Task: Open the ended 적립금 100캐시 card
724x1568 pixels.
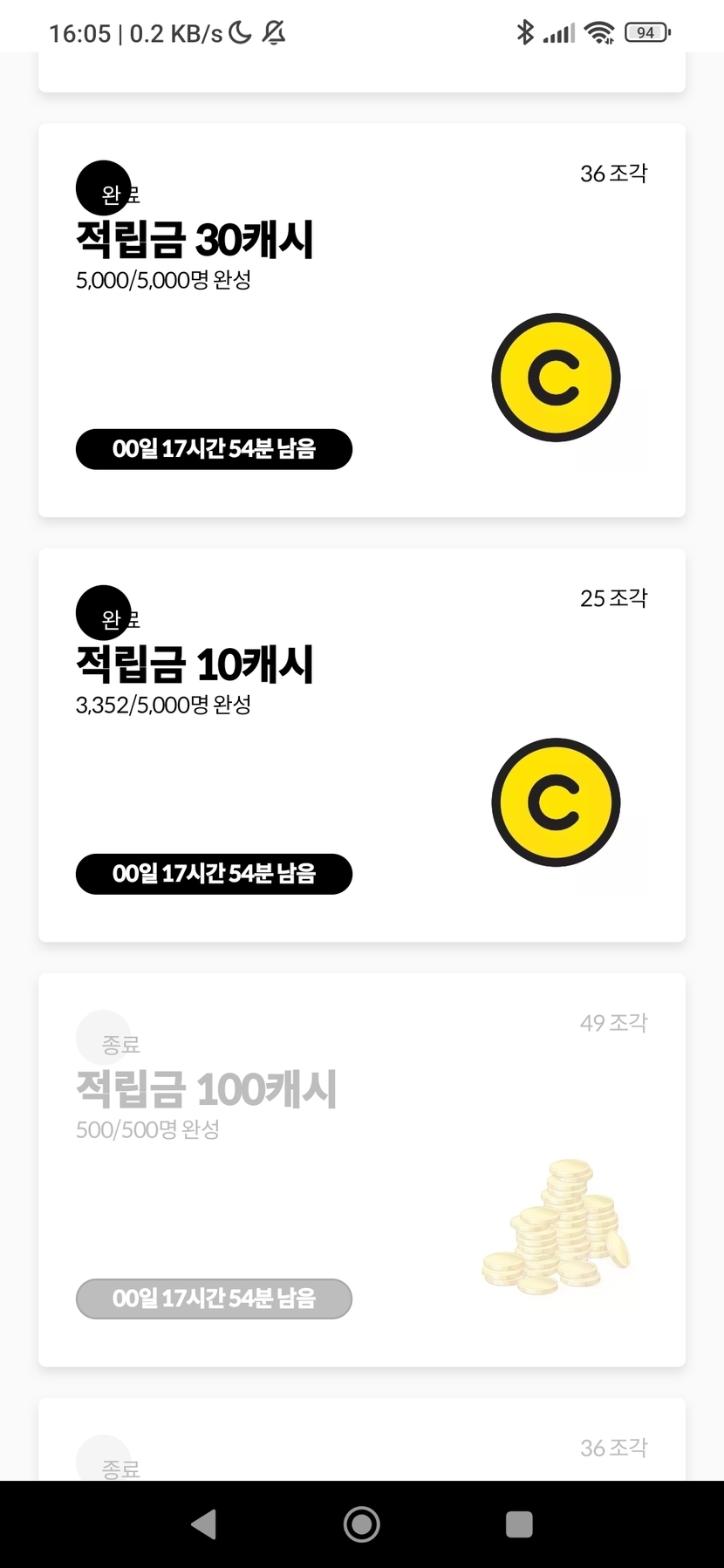Action: (361, 1169)
